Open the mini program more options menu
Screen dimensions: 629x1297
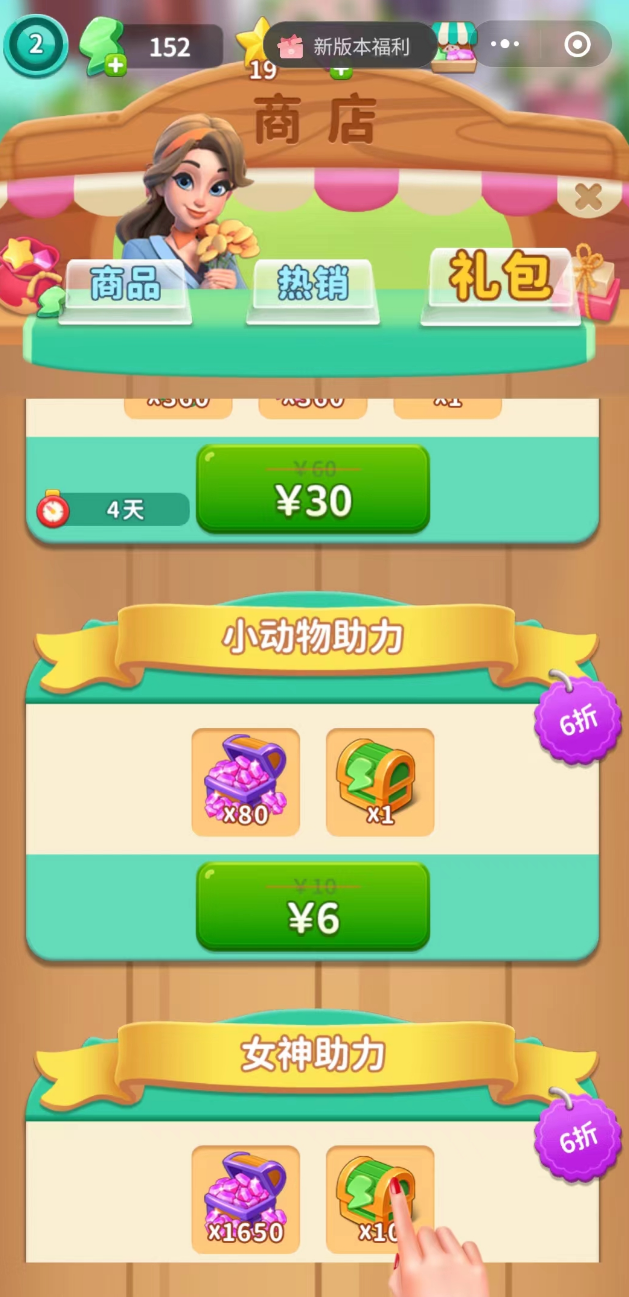point(505,44)
